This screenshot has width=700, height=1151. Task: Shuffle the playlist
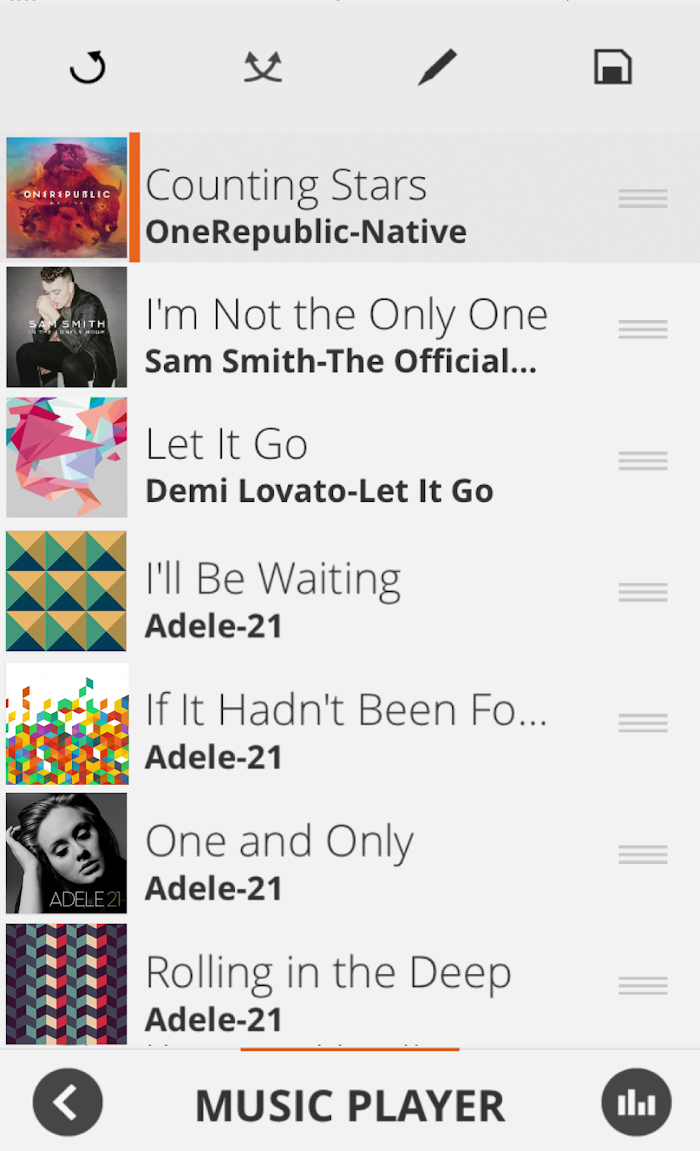pos(263,68)
